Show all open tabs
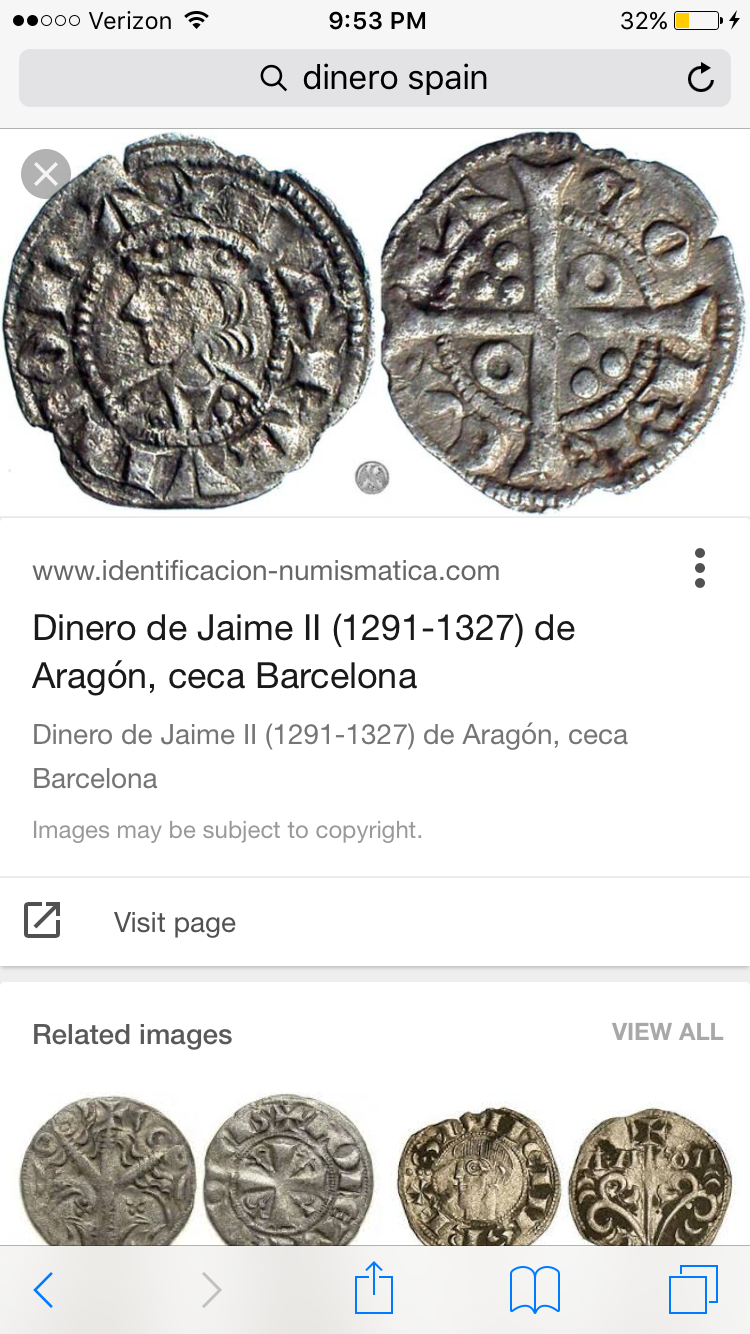Viewport: 750px width, 1334px height. (x=692, y=1290)
